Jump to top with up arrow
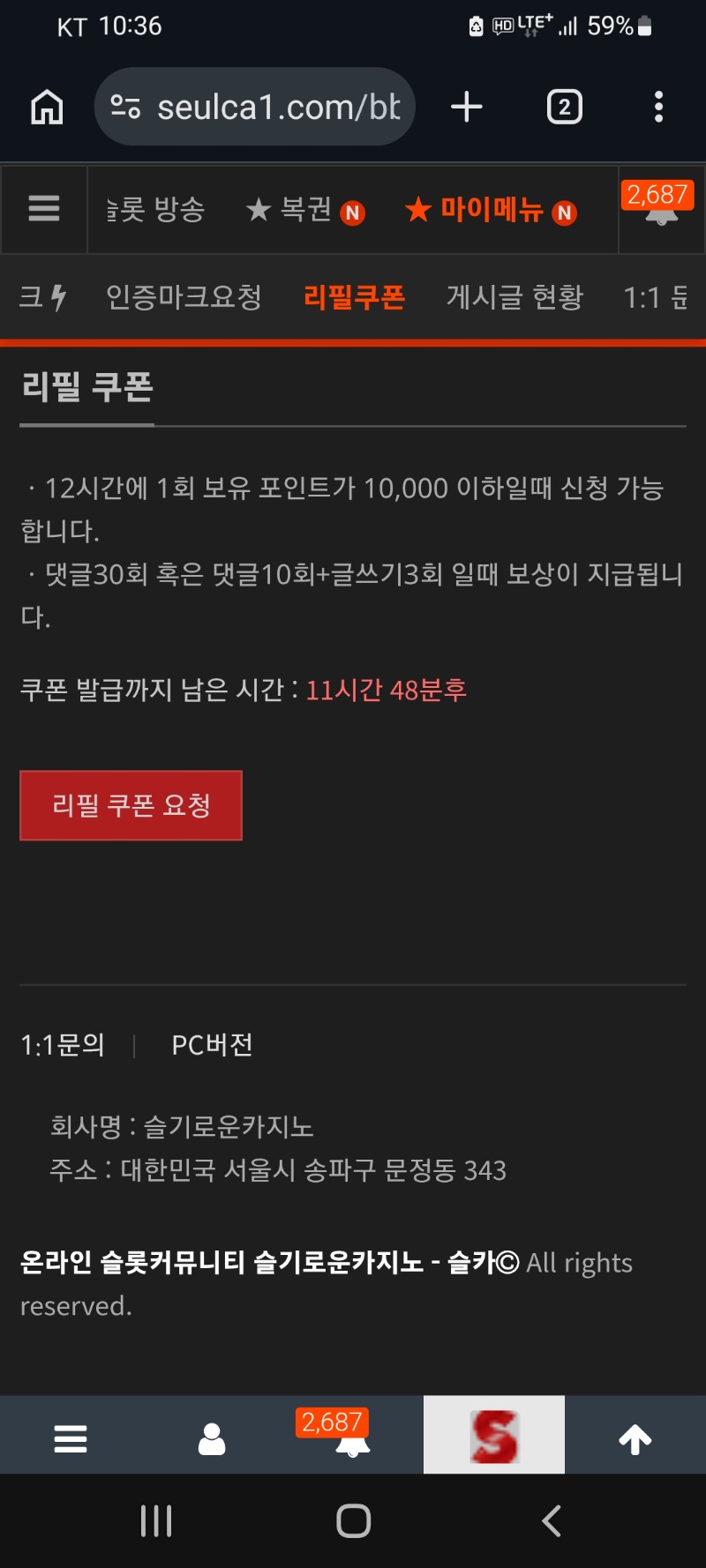 (x=635, y=1439)
